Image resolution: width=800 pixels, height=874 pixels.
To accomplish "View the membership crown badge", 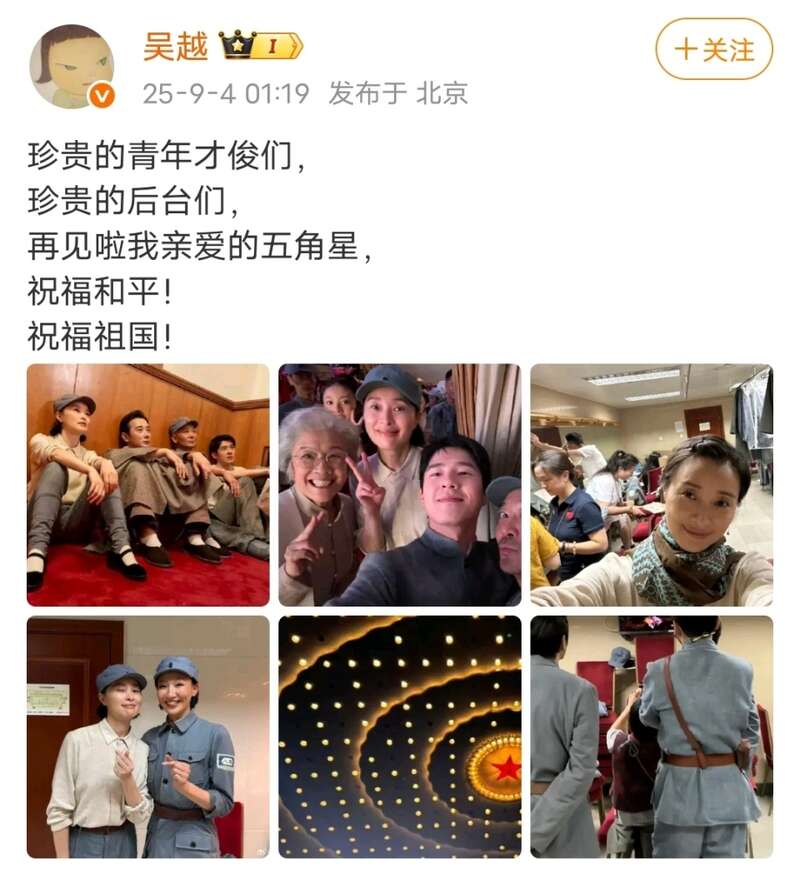I will tap(261, 46).
